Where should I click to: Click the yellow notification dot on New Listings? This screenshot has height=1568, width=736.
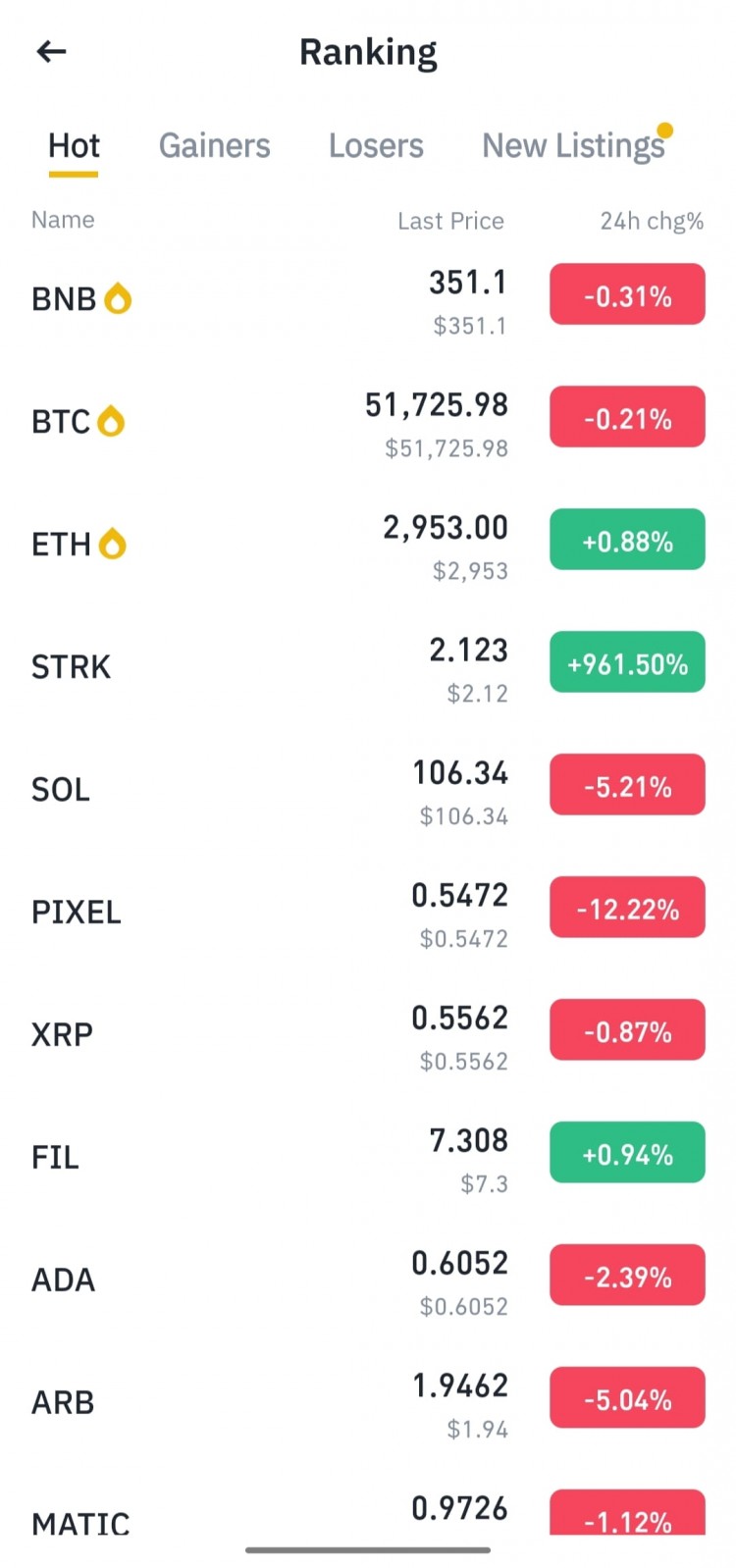pos(665,130)
